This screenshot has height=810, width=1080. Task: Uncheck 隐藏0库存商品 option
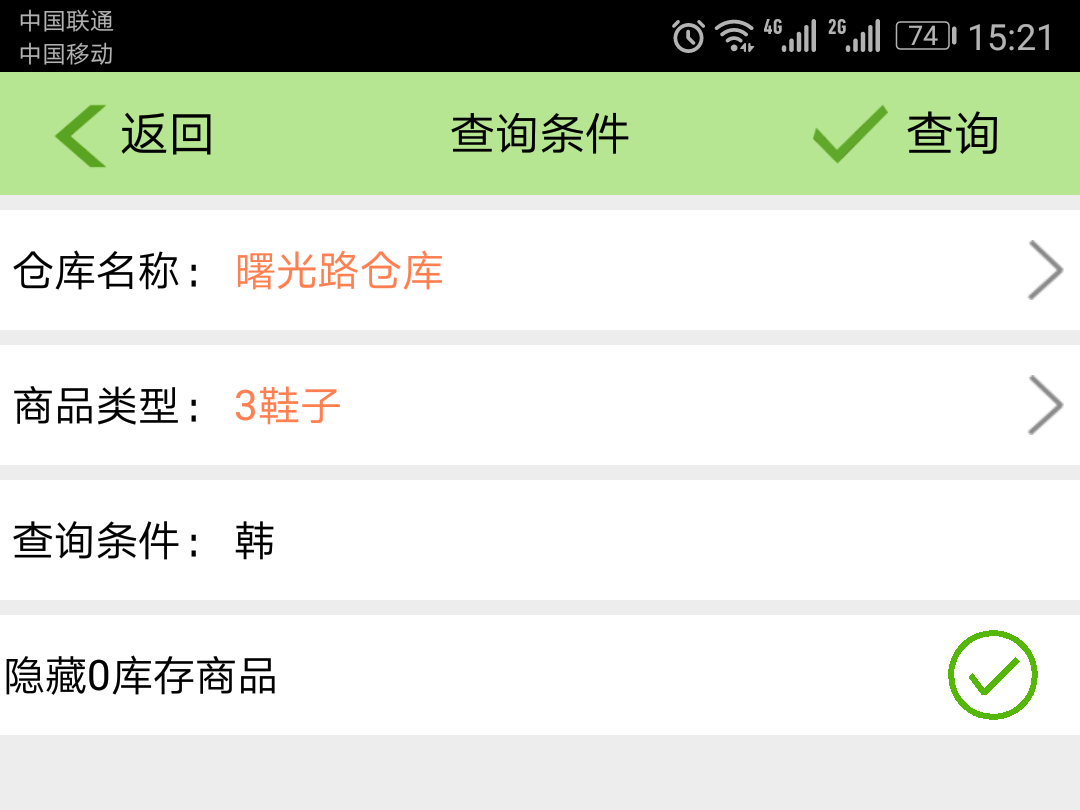tap(993, 675)
